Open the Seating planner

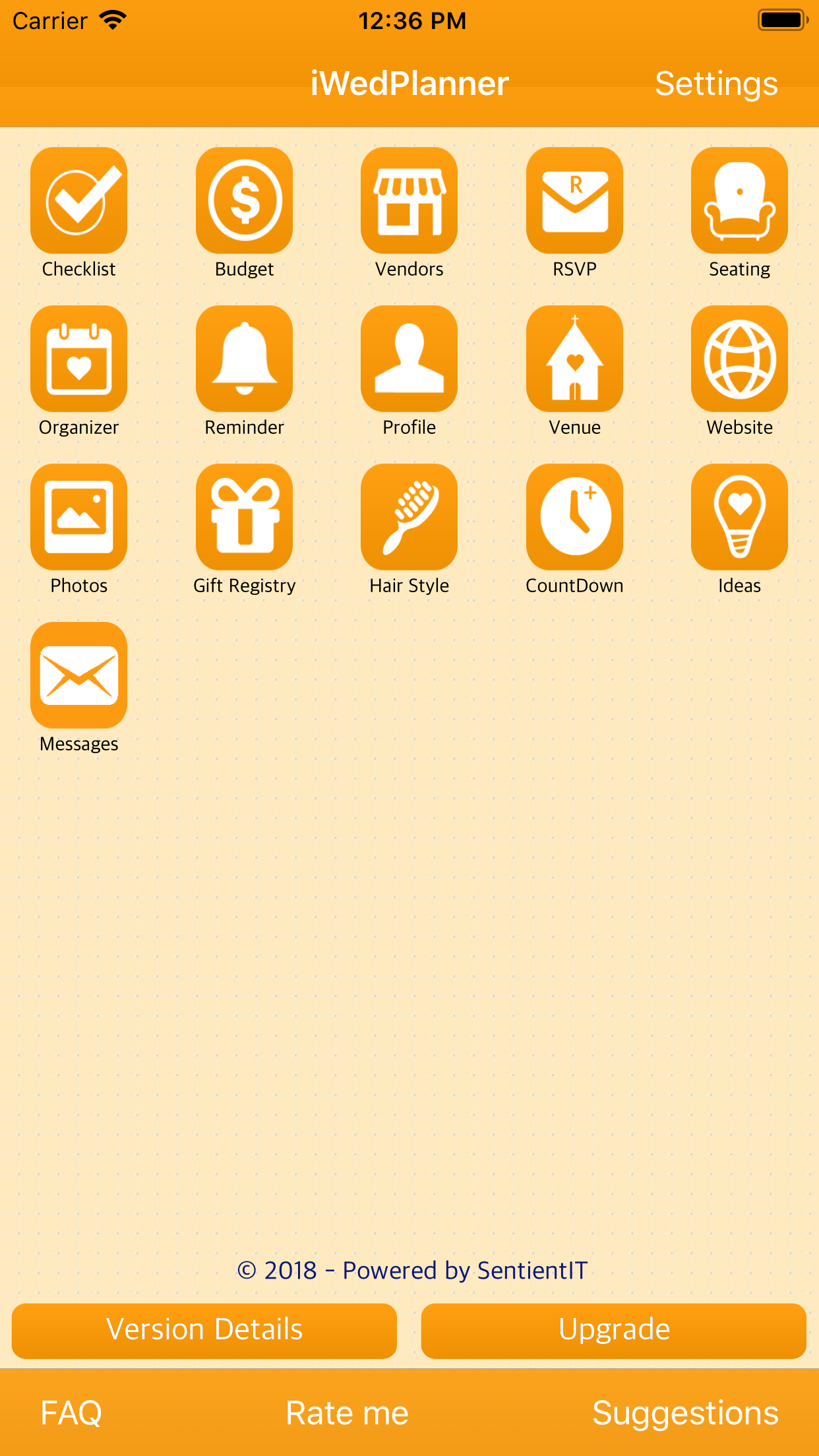739,200
